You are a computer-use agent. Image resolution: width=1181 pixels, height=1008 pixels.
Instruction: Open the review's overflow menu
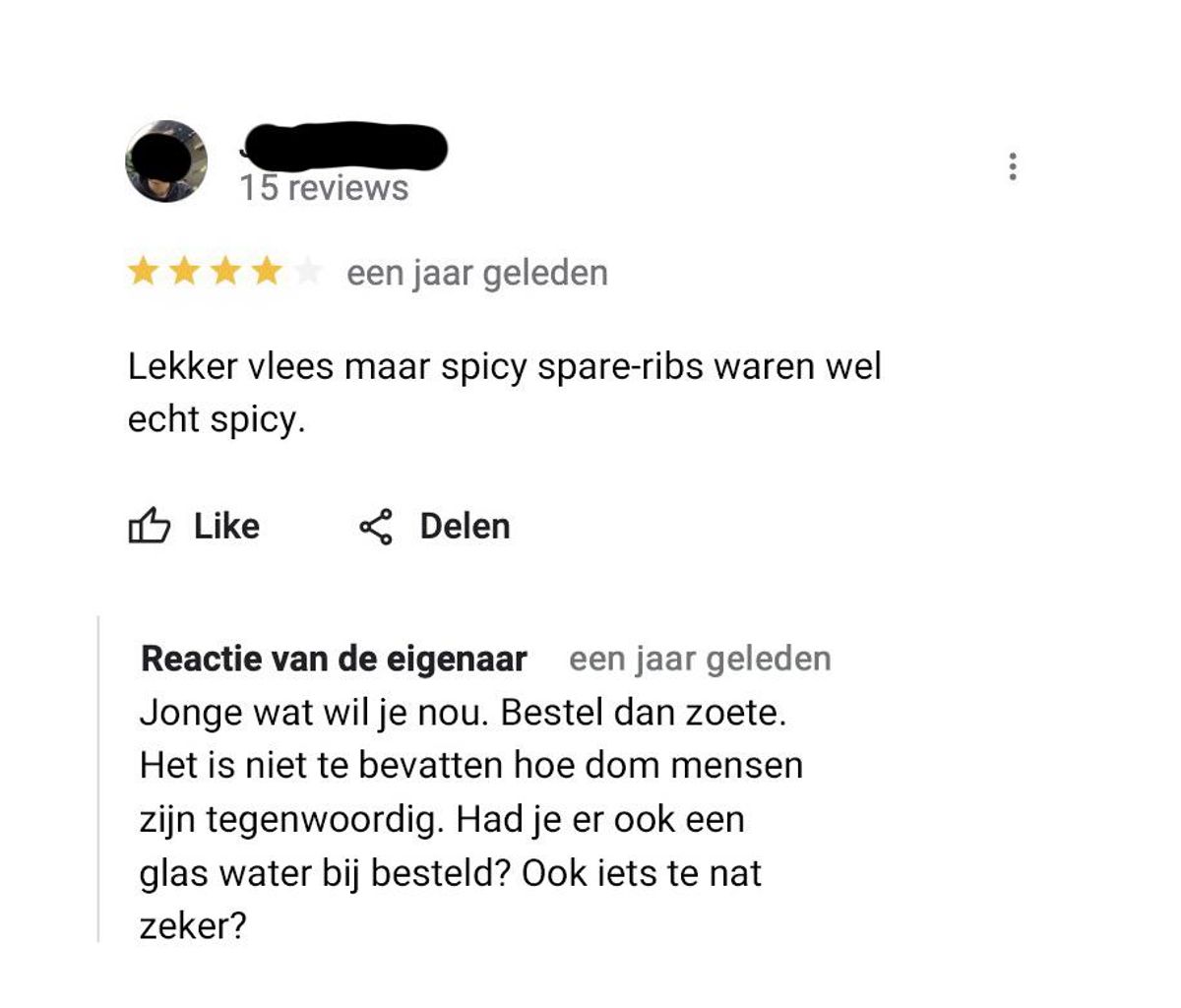coord(1012,166)
